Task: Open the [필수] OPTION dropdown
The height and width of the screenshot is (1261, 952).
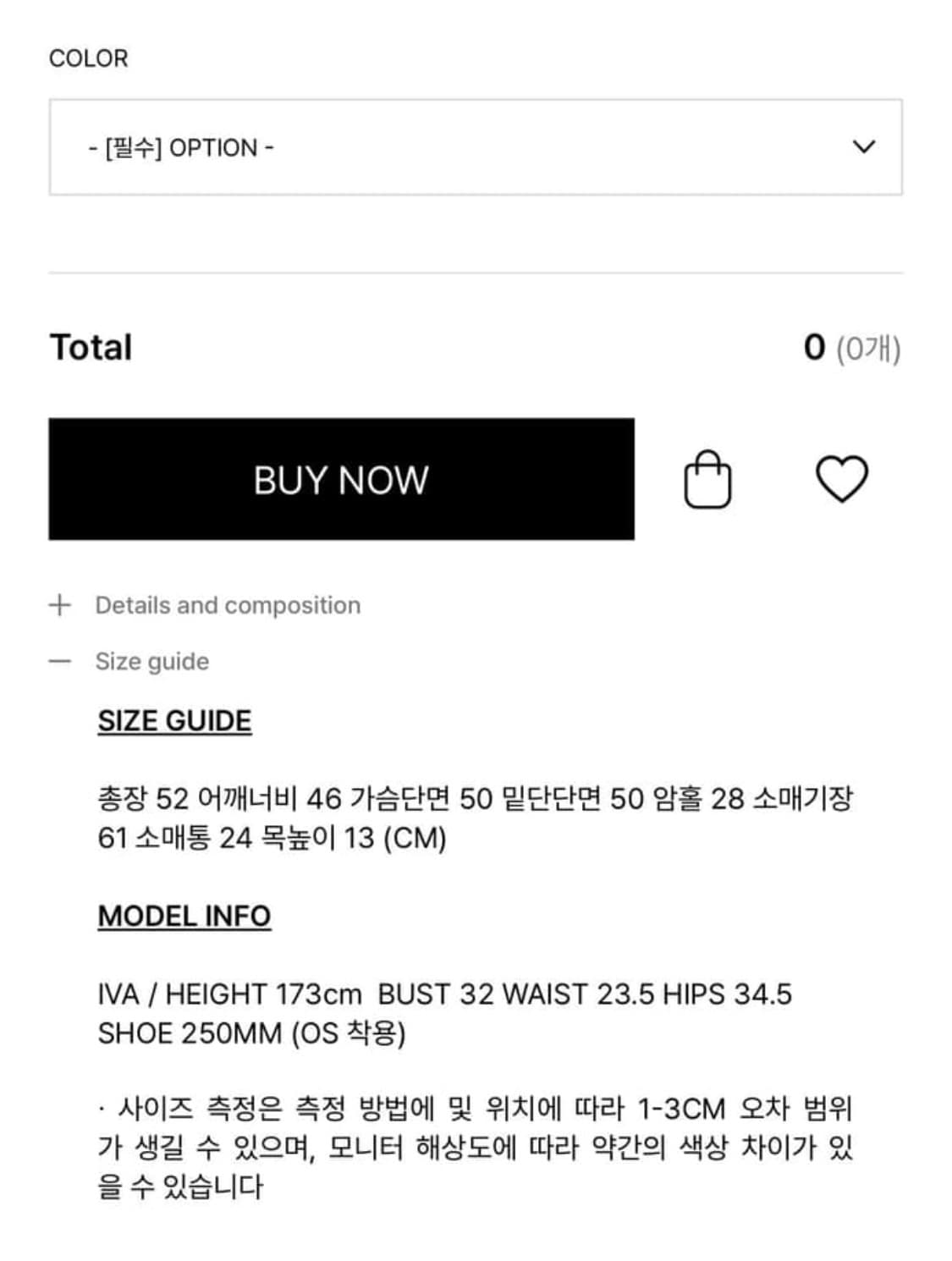Action: pos(476,147)
